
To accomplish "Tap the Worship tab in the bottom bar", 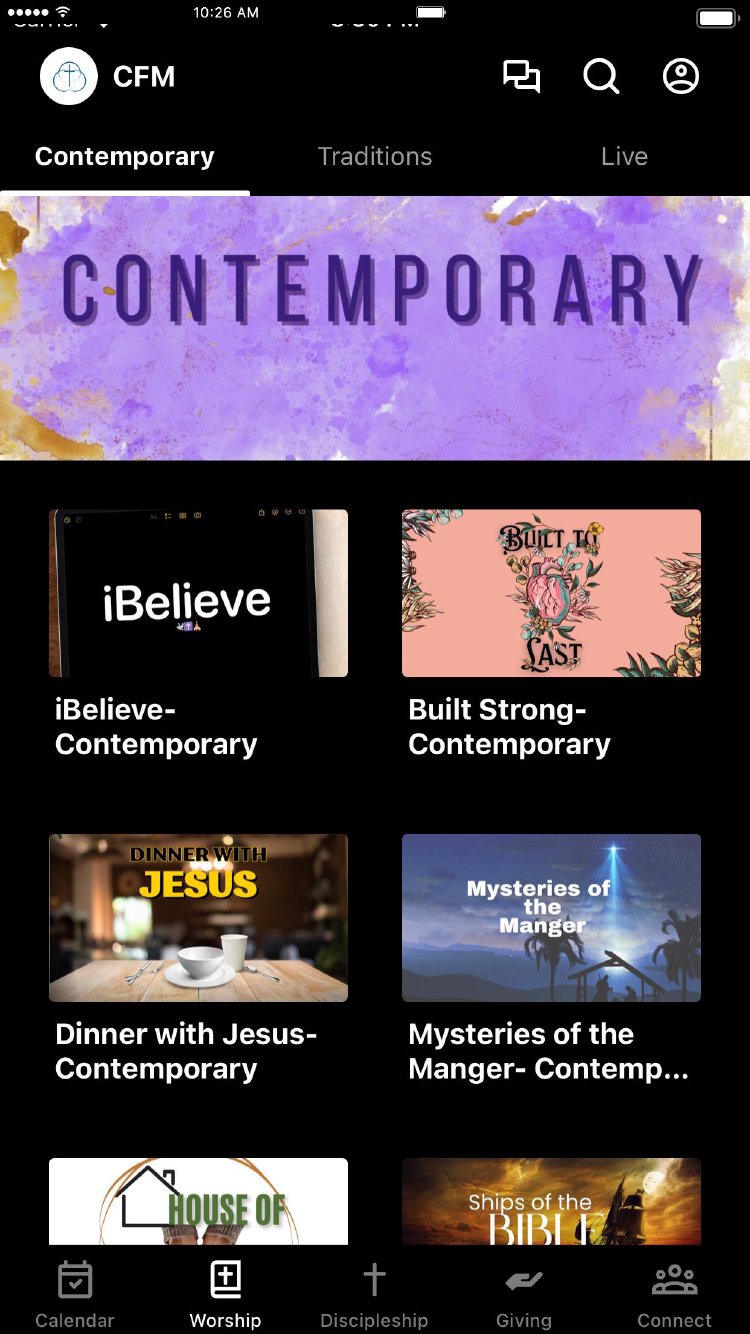I will [225, 1295].
